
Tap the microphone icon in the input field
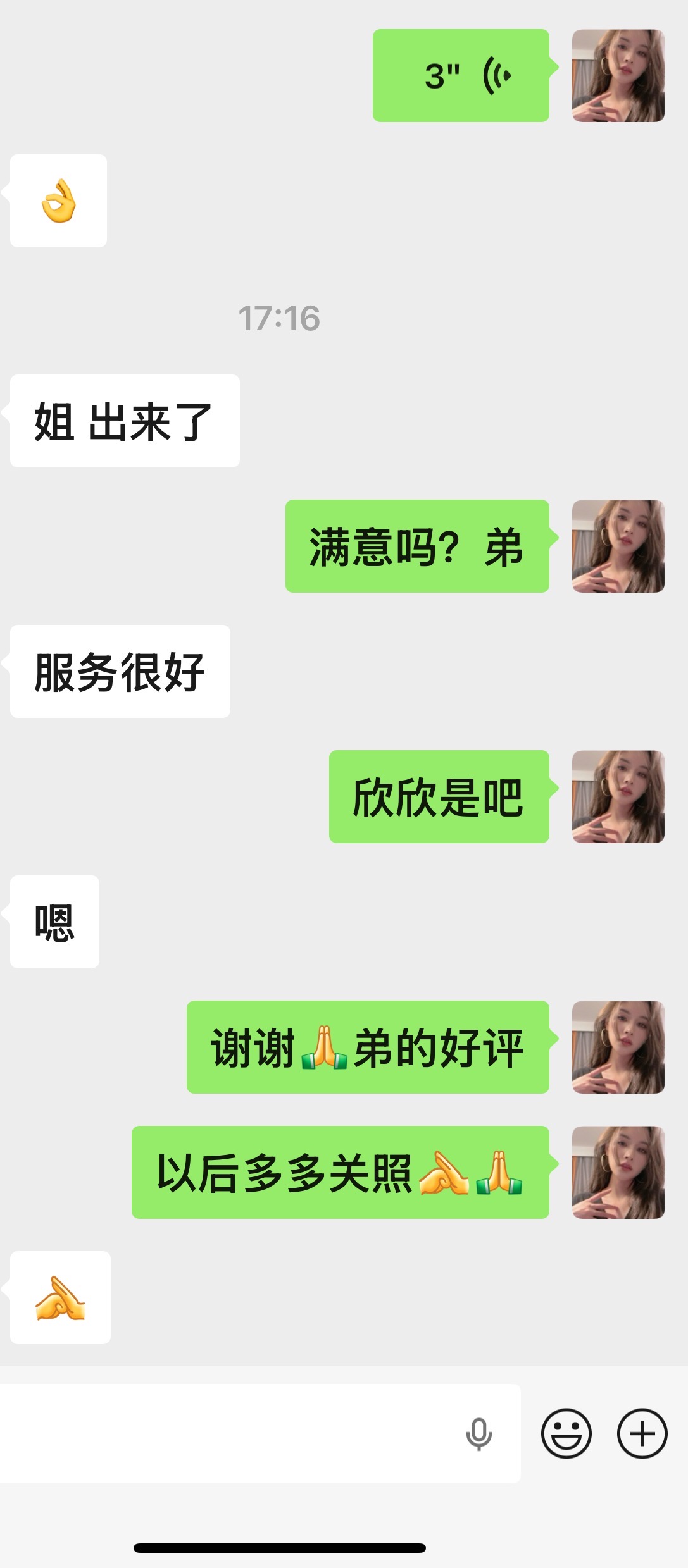[x=479, y=1433]
